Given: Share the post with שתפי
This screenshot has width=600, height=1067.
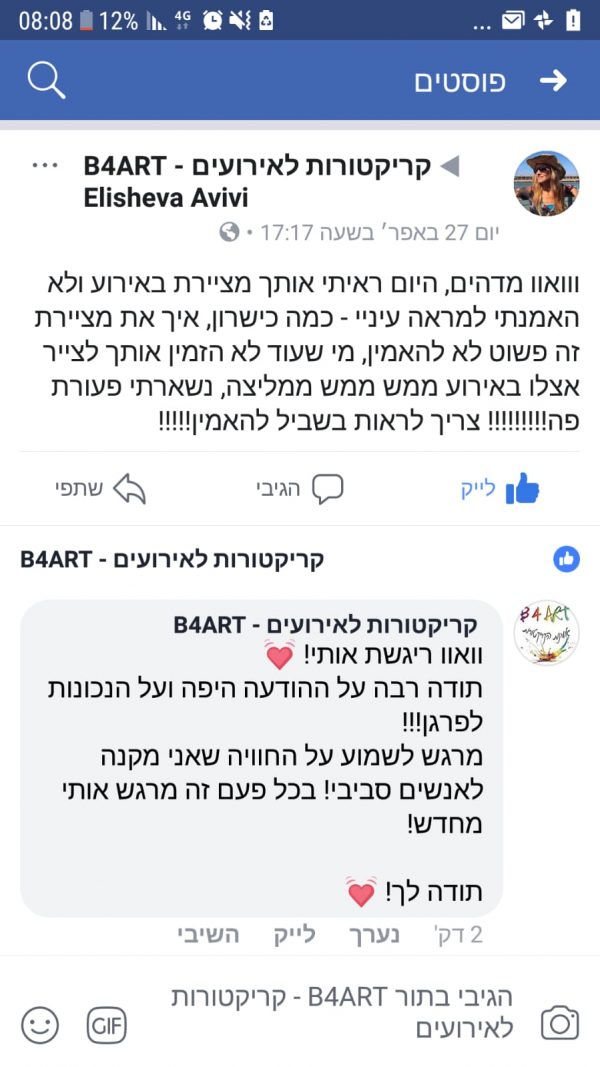Looking at the screenshot, I should [100, 489].
